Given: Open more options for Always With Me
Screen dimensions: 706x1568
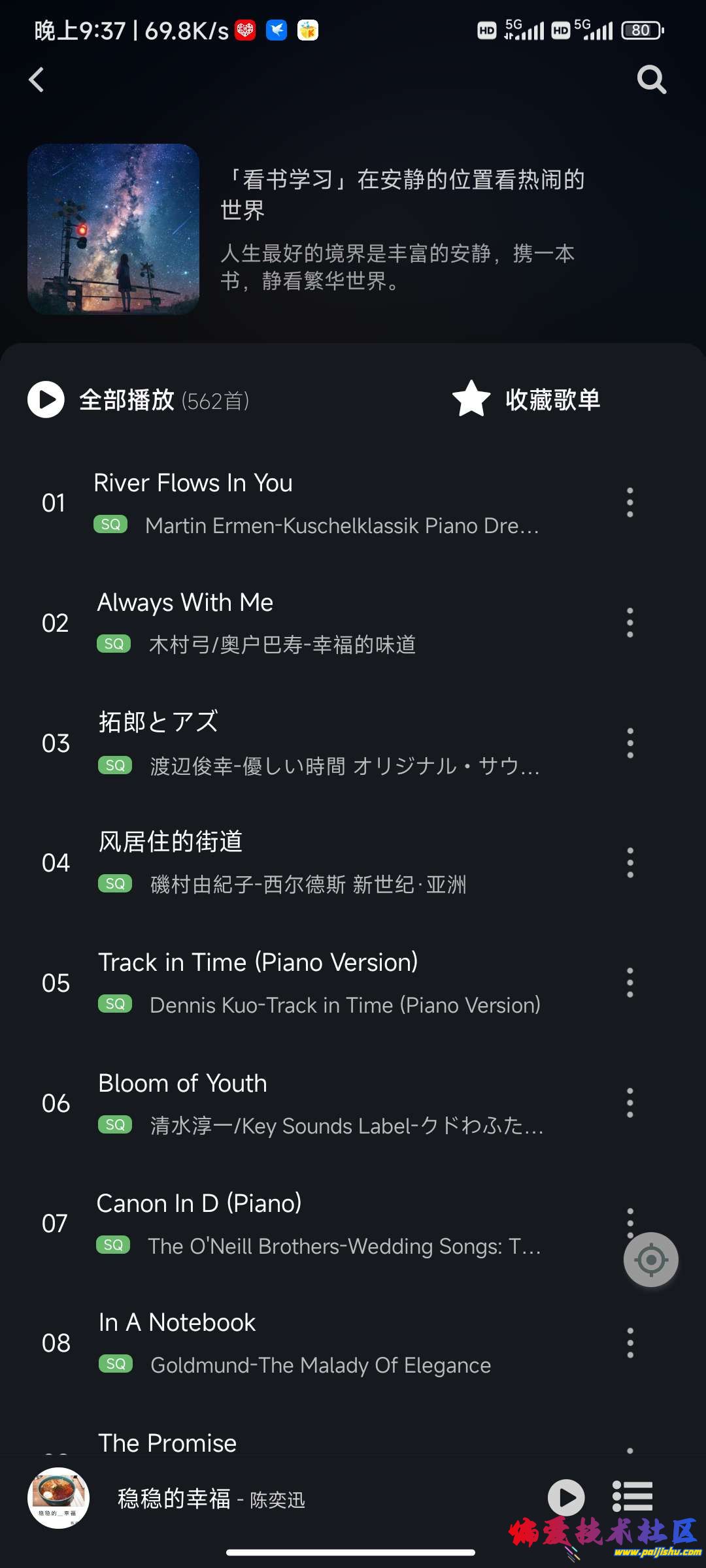Looking at the screenshot, I should tap(630, 623).
